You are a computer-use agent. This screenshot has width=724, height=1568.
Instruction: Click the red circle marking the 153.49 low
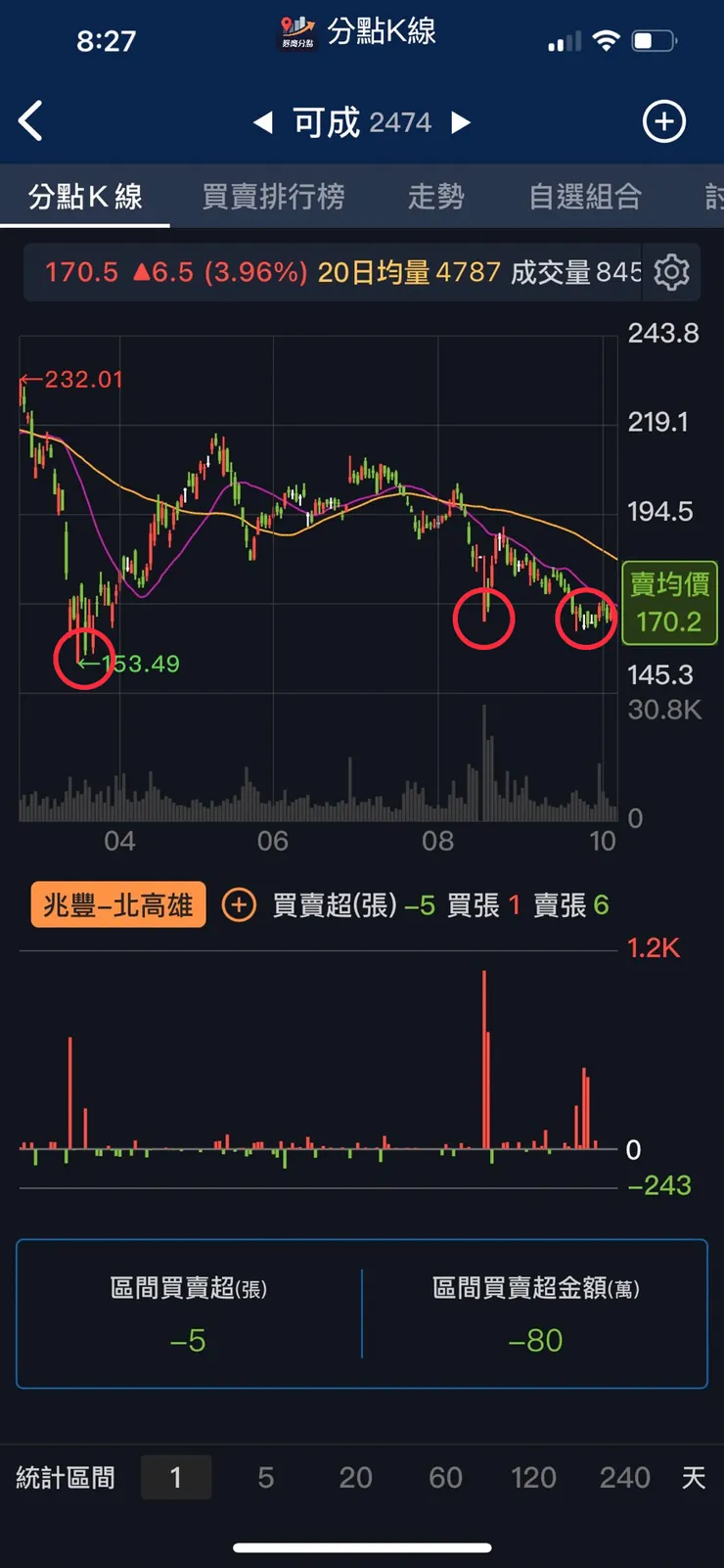tap(83, 660)
